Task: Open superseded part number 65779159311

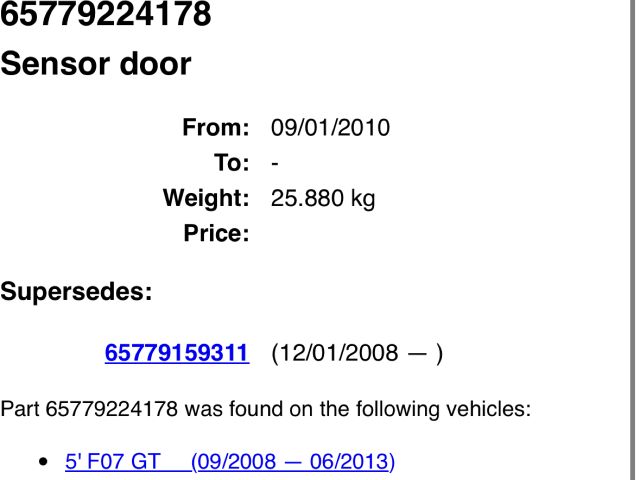Action: 177,353
